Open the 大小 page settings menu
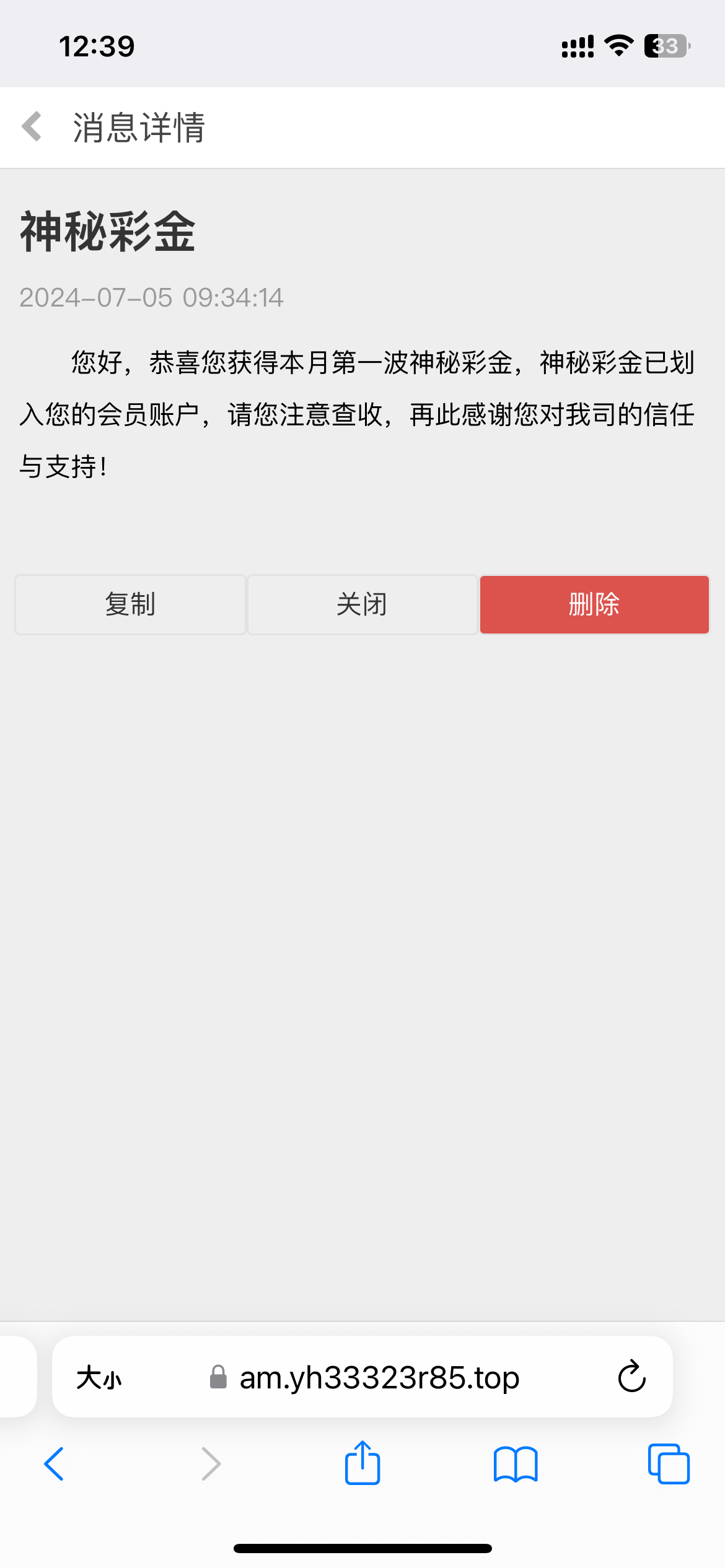 (99, 1378)
